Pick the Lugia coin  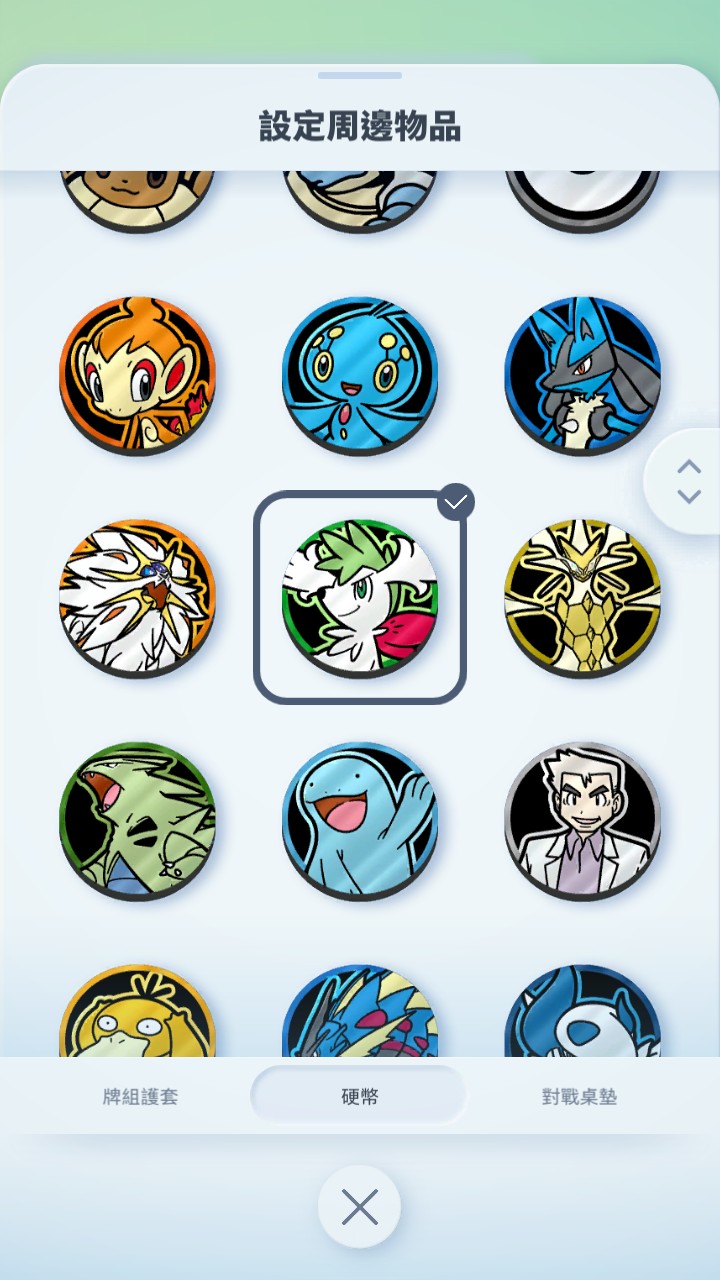(x=582, y=1015)
